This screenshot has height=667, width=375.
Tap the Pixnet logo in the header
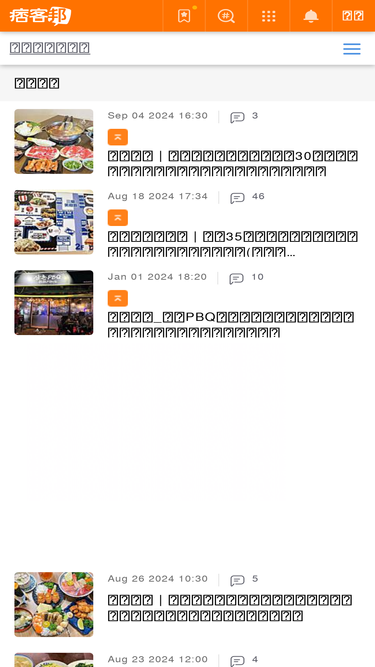[x=40, y=16]
